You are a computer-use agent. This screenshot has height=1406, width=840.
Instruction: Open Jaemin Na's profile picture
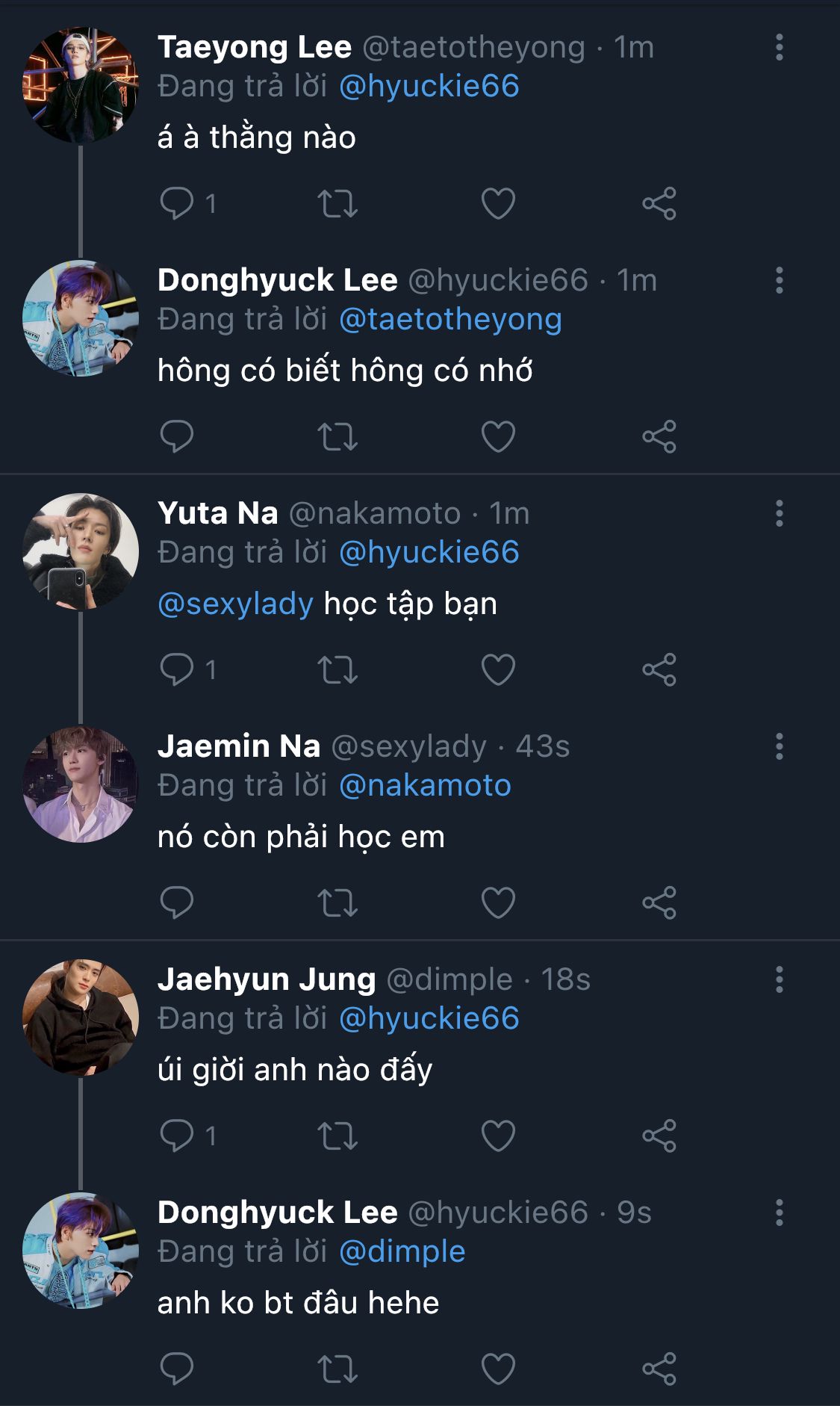coord(81,784)
